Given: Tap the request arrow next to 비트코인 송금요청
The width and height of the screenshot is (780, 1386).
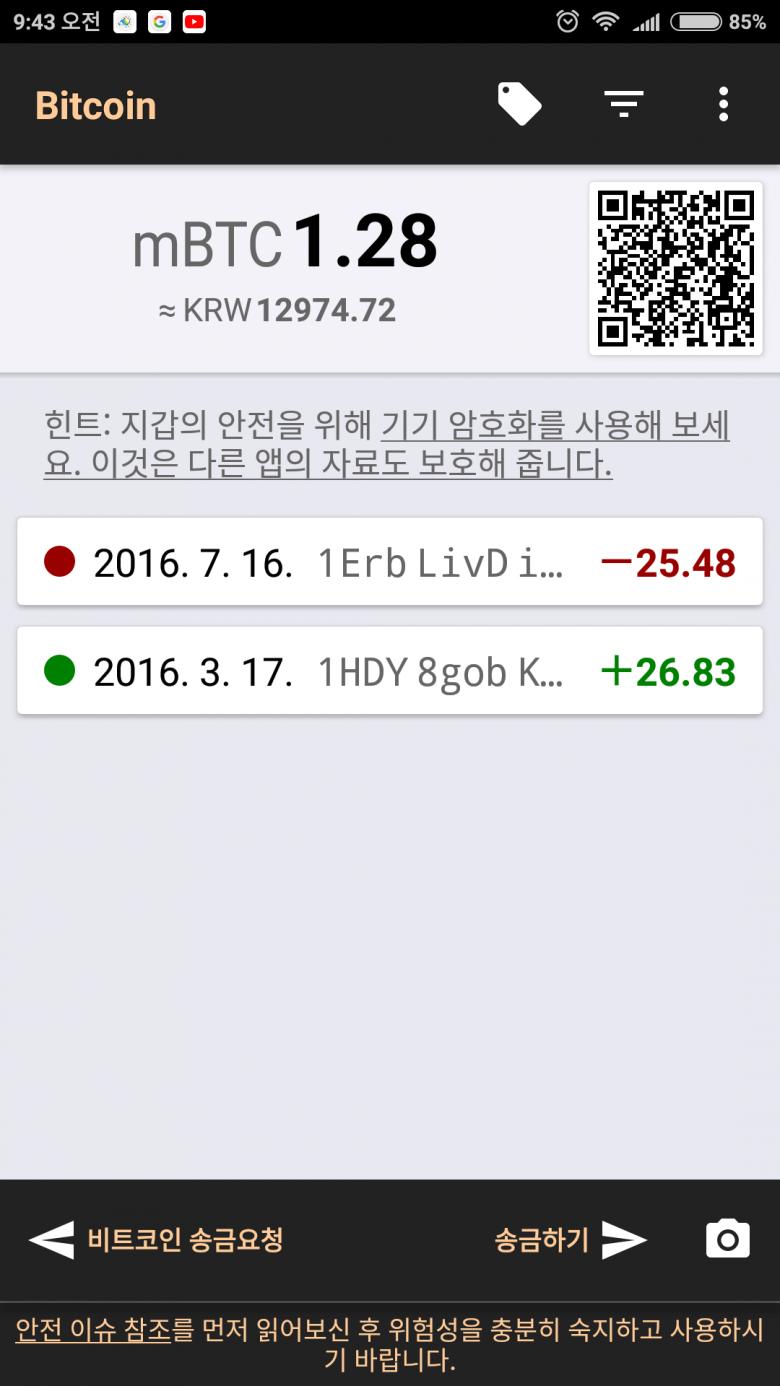Looking at the screenshot, I should pos(50,1239).
